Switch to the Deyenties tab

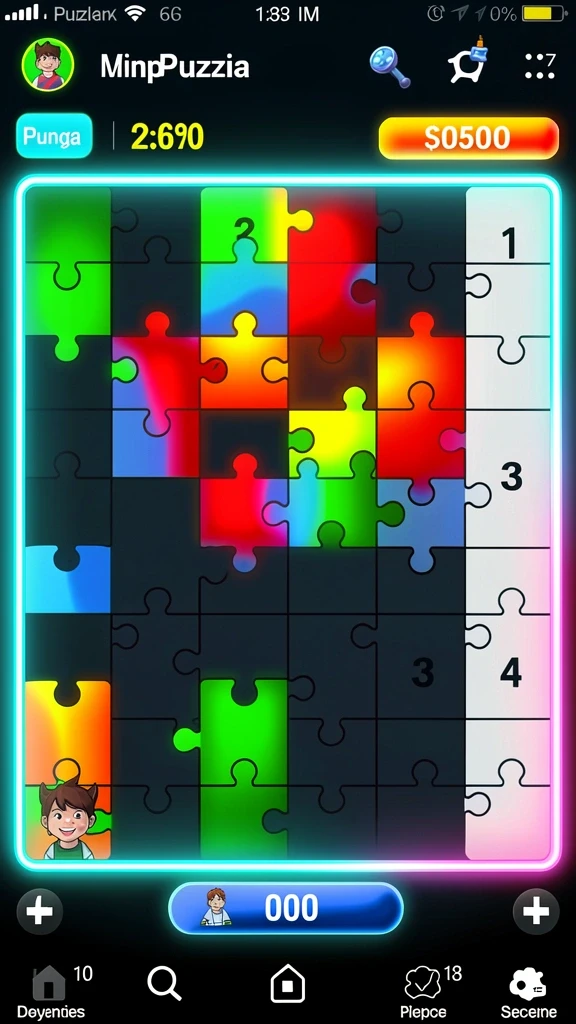pos(51,991)
